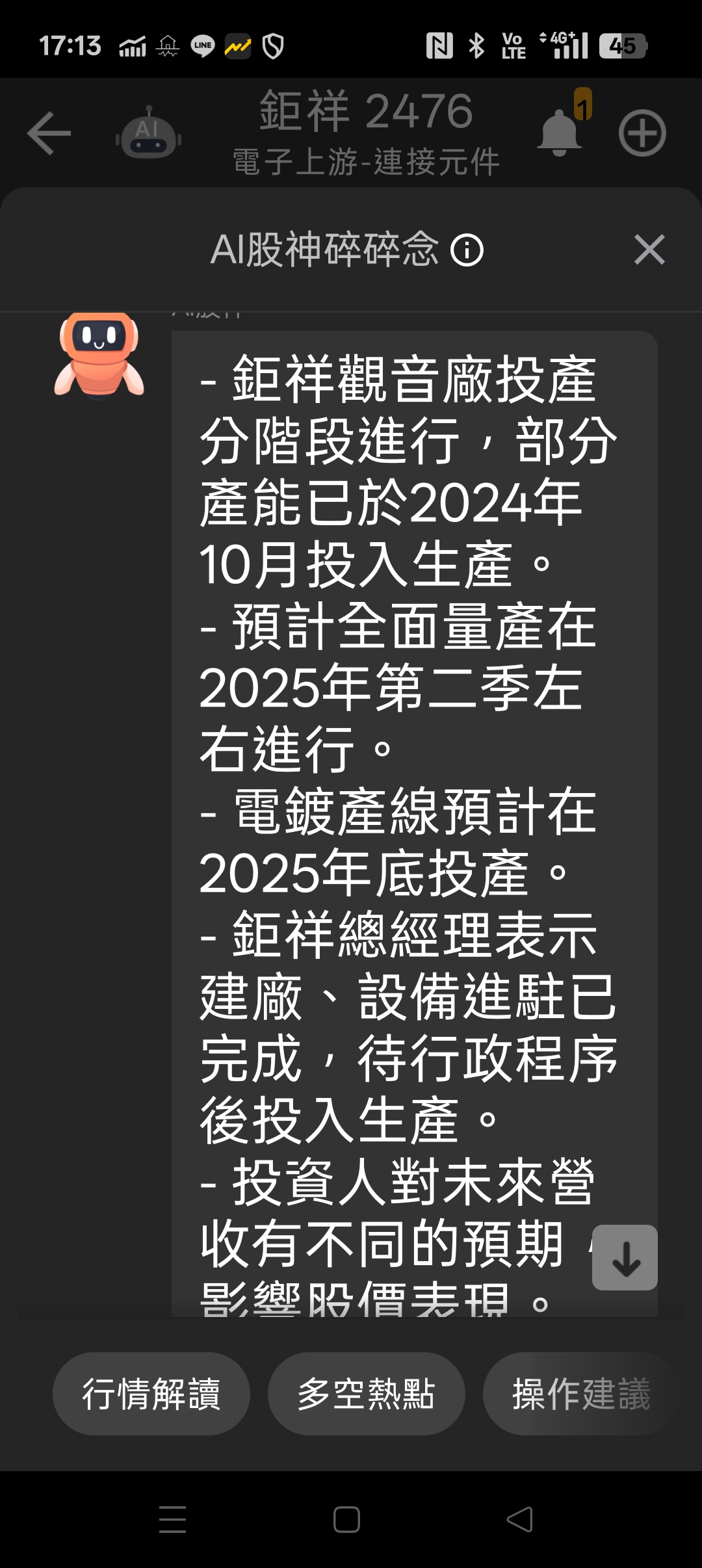Select the 多空熱點 chip
This screenshot has width=702, height=1568.
(x=367, y=1394)
